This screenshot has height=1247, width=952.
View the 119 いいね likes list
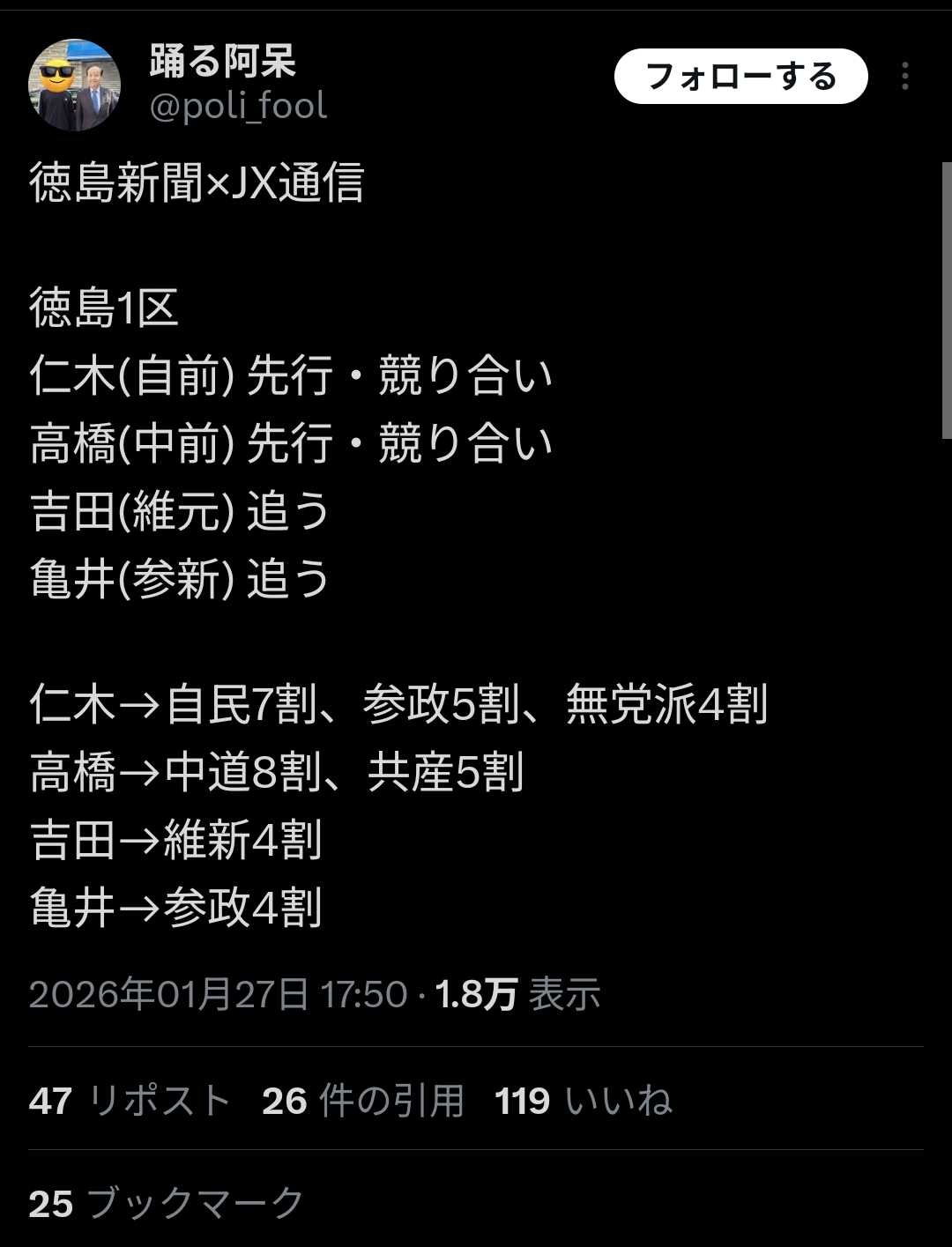pyautogui.click(x=584, y=1101)
